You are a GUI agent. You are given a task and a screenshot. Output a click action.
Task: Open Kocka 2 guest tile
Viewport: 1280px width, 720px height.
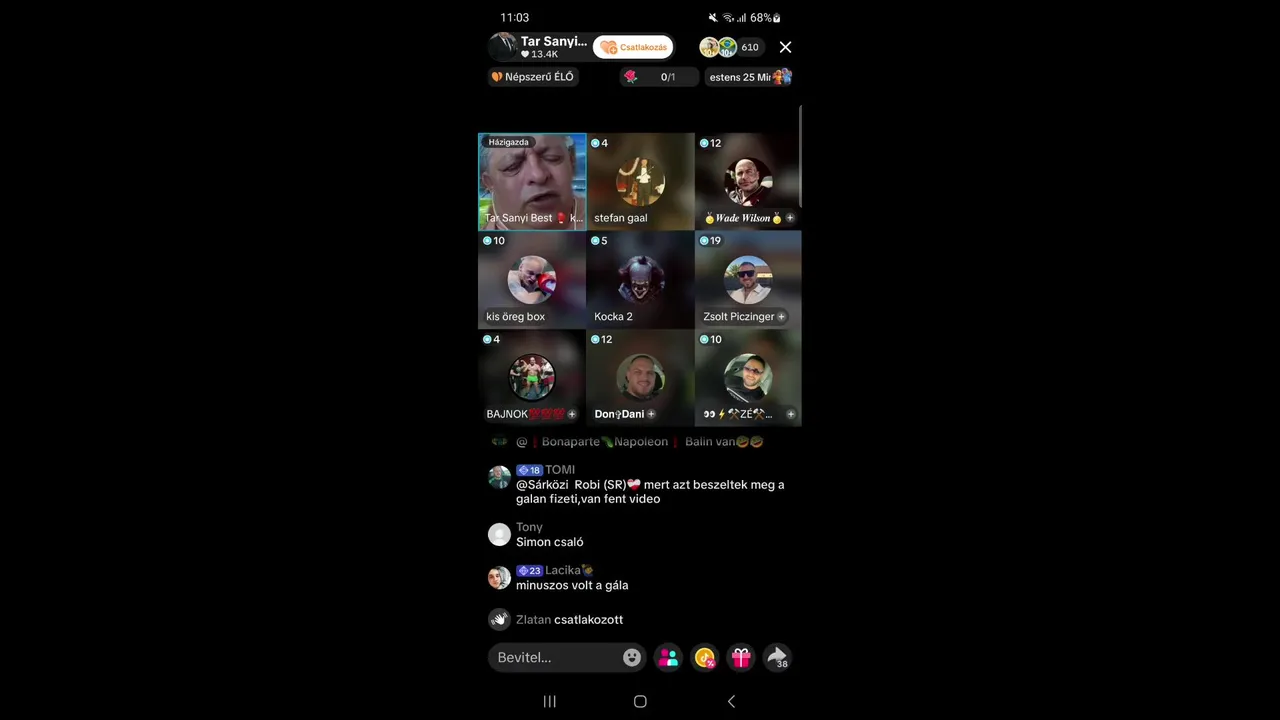click(640, 280)
